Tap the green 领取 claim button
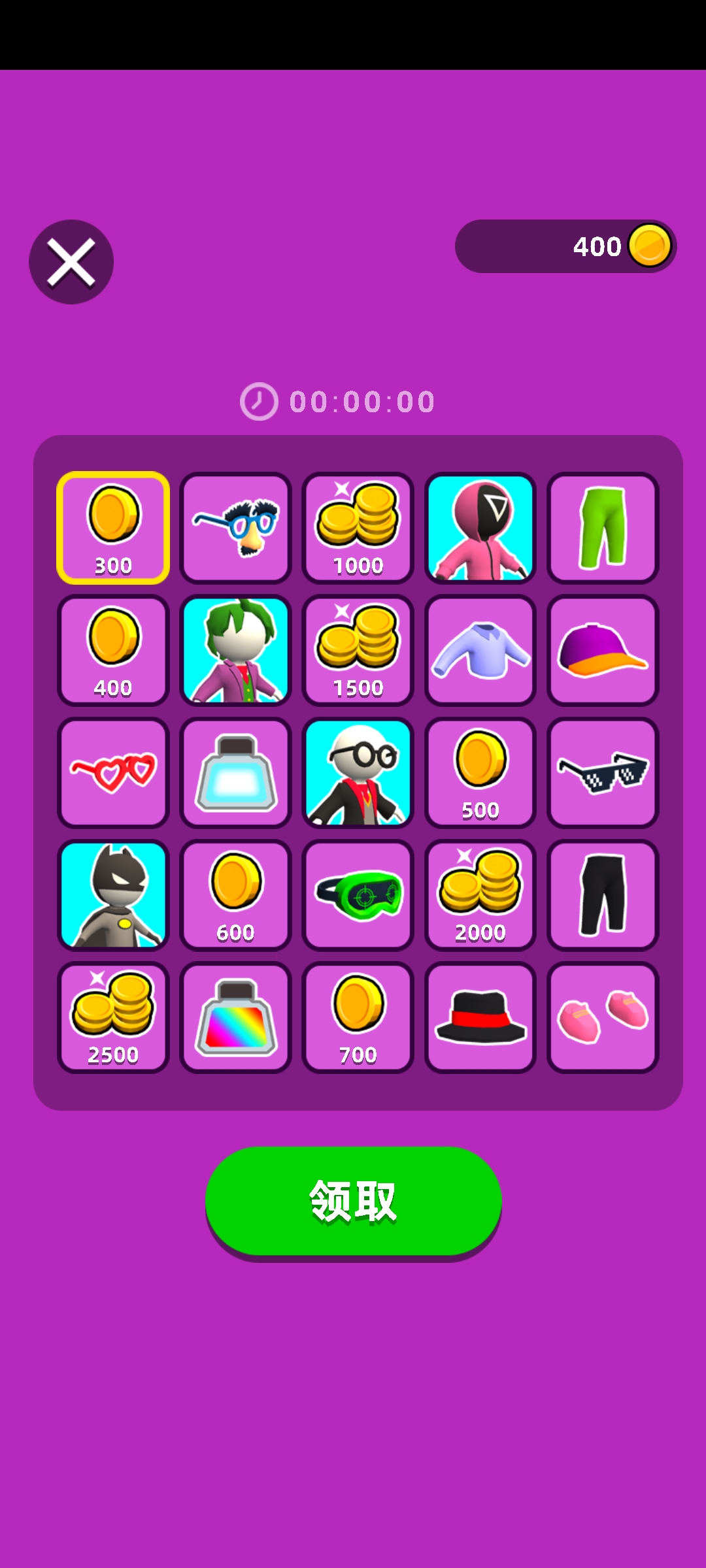 coord(354,1201)
